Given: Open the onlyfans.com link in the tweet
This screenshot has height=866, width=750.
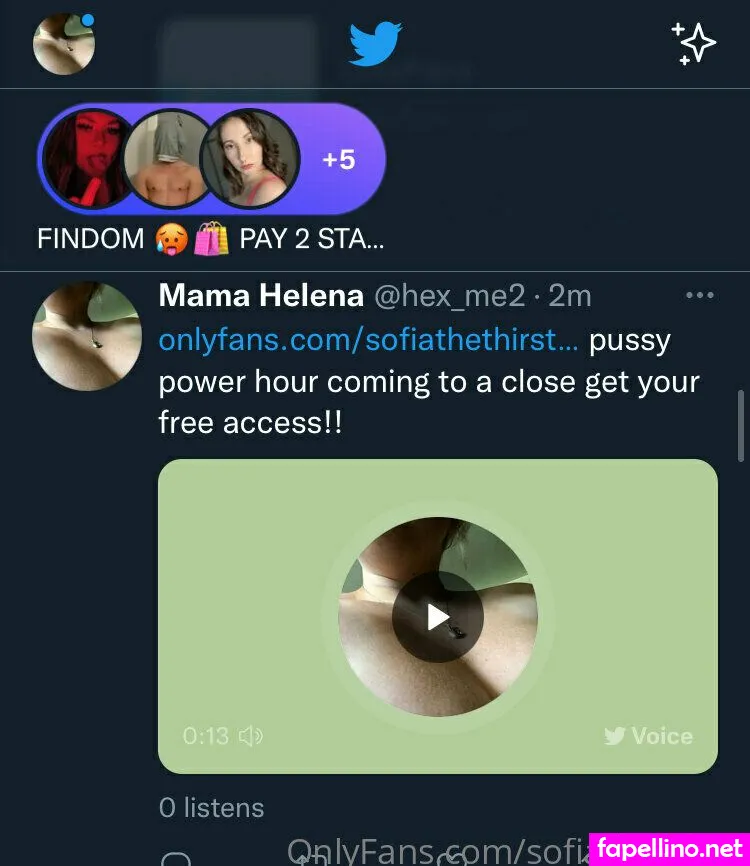Looking at the screenshot, I should [x=368, y=340].
